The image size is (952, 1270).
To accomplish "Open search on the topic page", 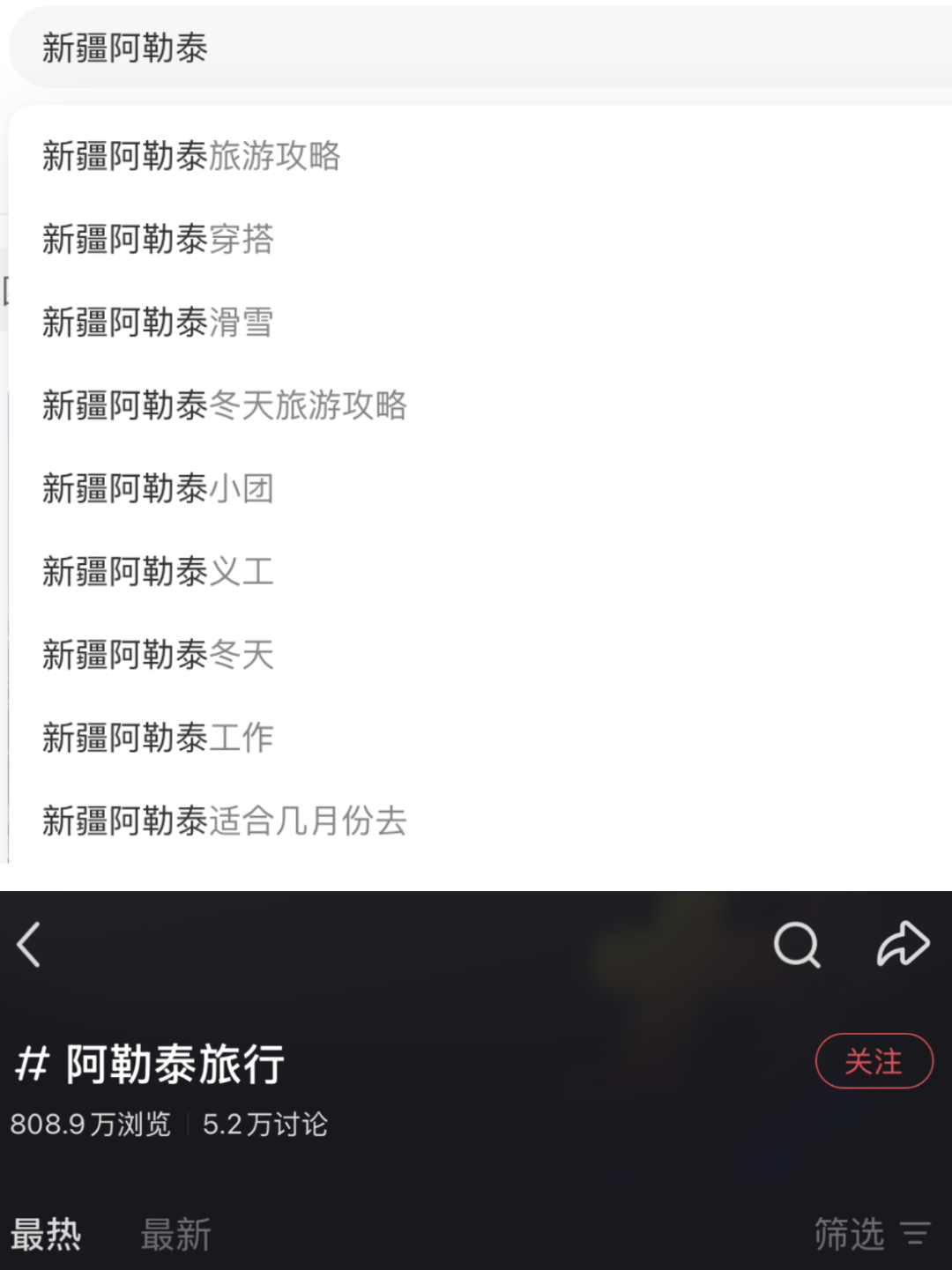I will [797, 945].
